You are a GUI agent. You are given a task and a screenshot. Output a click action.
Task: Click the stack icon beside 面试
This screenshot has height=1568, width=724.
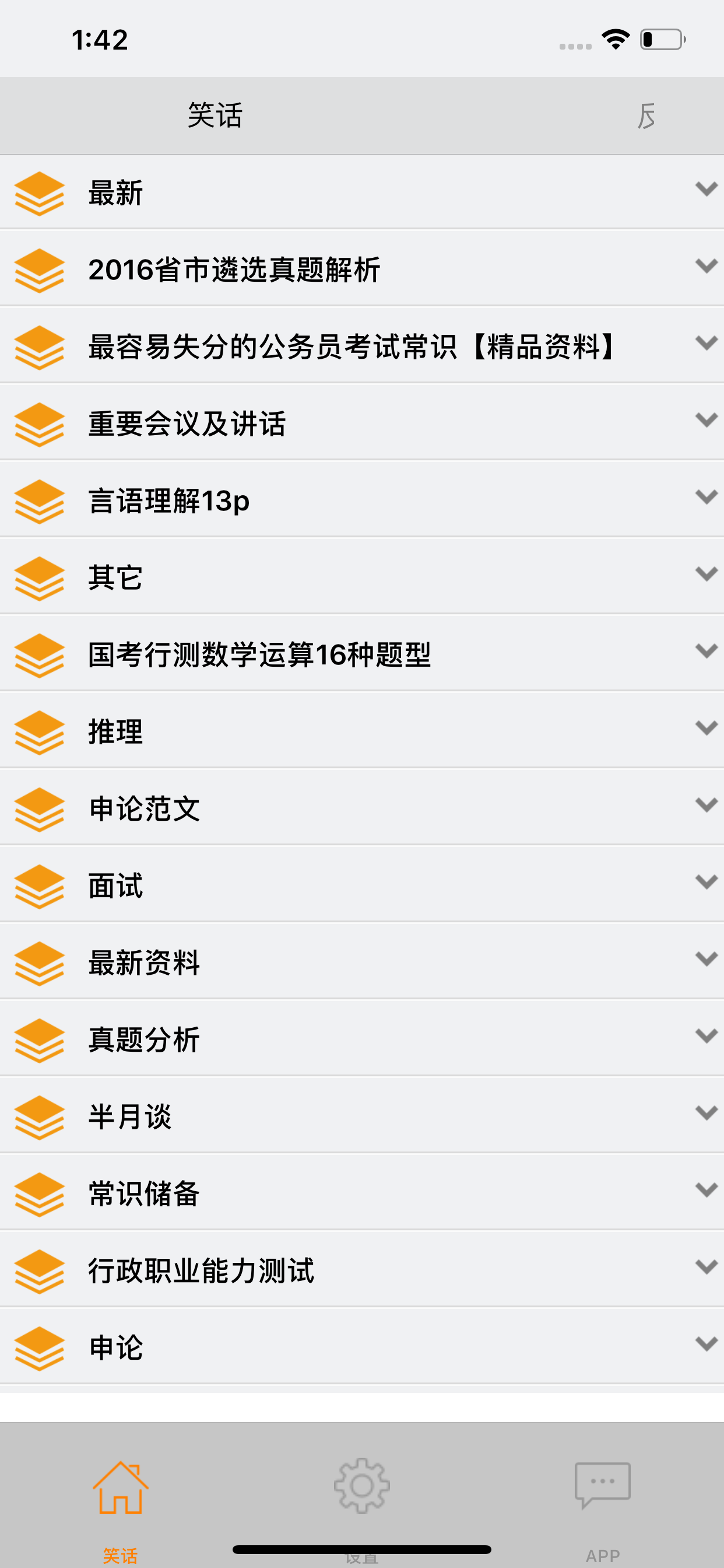(40, 886)
